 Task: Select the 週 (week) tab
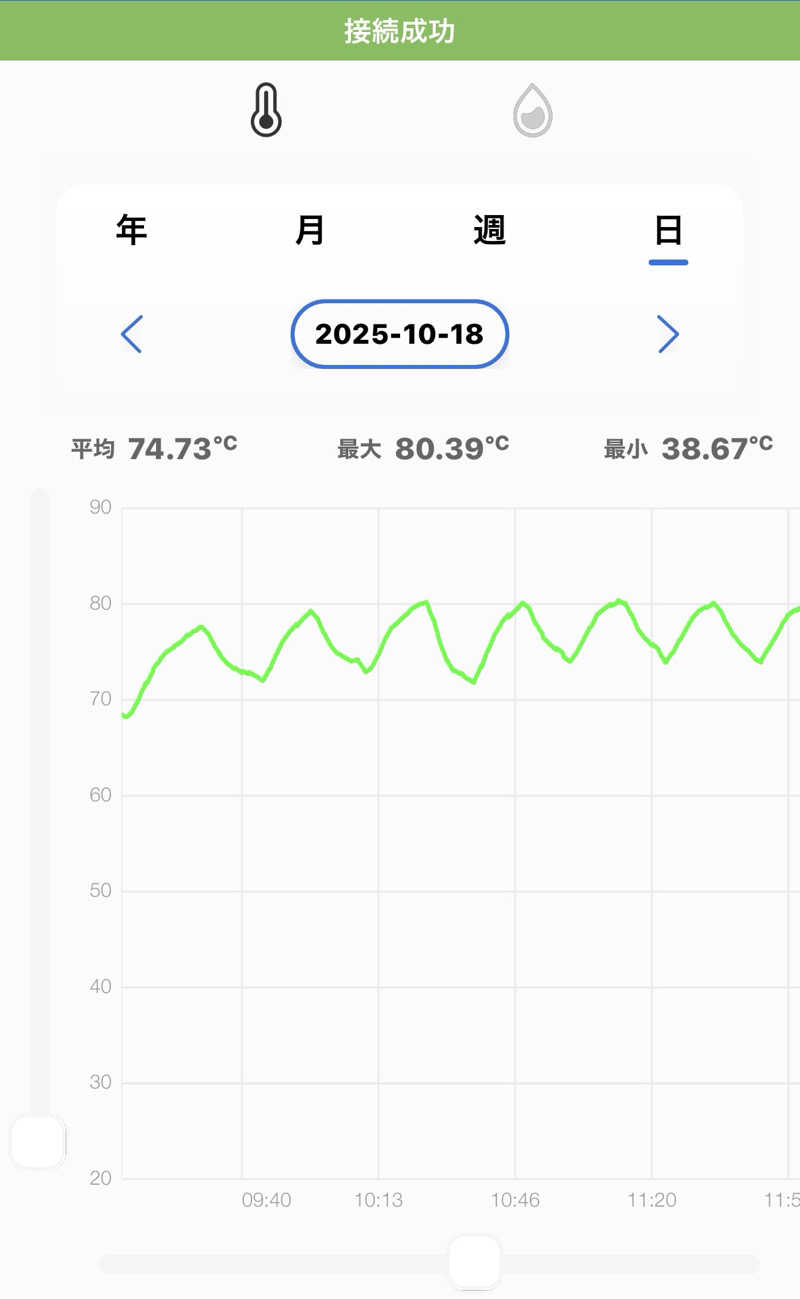coord(489,230)
